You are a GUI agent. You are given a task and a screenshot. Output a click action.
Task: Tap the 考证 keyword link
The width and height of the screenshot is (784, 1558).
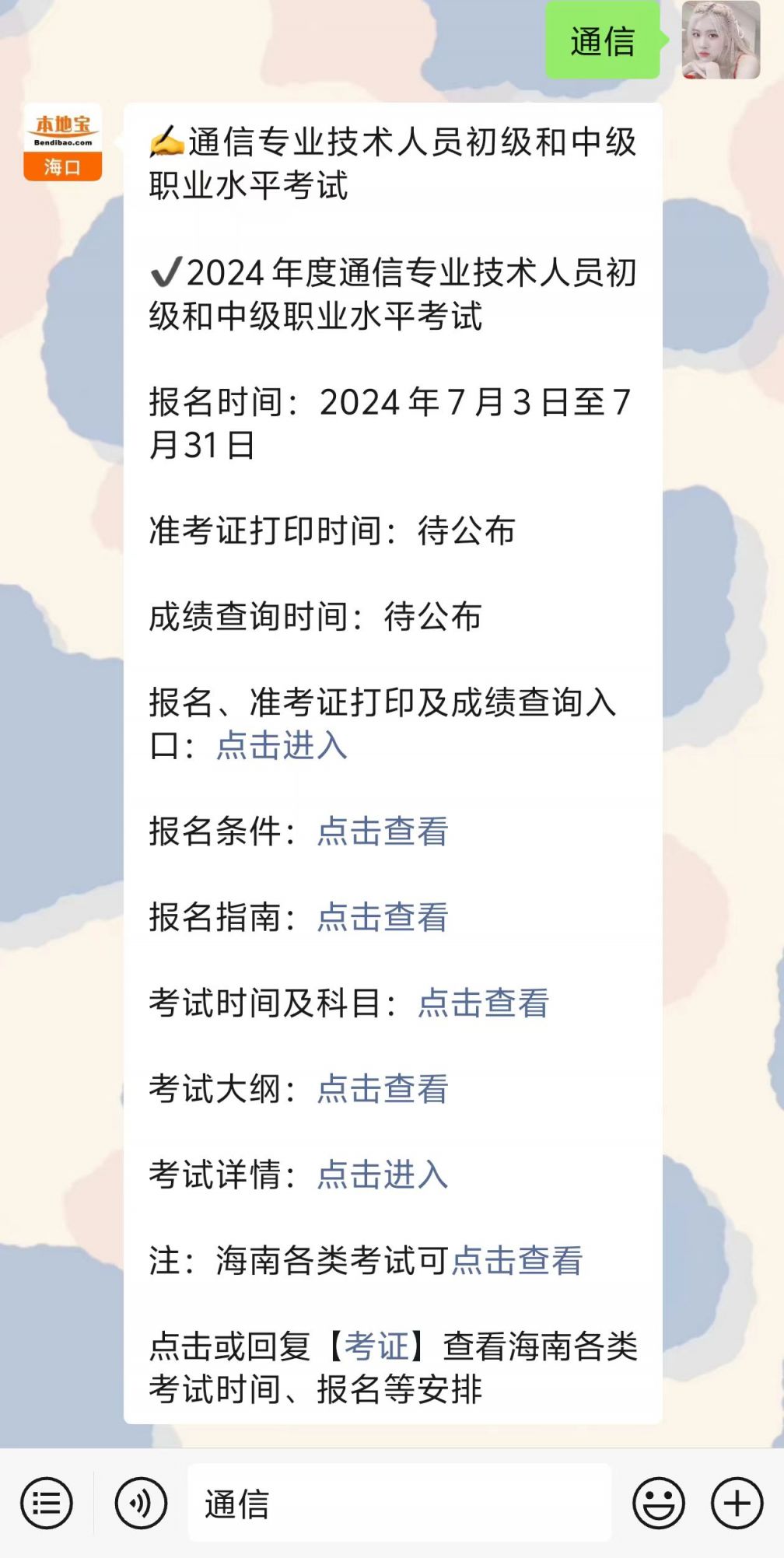(376, 1346)
